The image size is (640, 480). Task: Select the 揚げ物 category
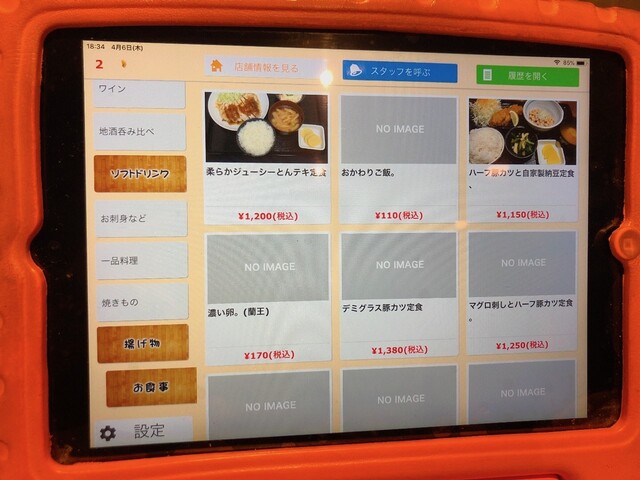[x=143, y=343]
